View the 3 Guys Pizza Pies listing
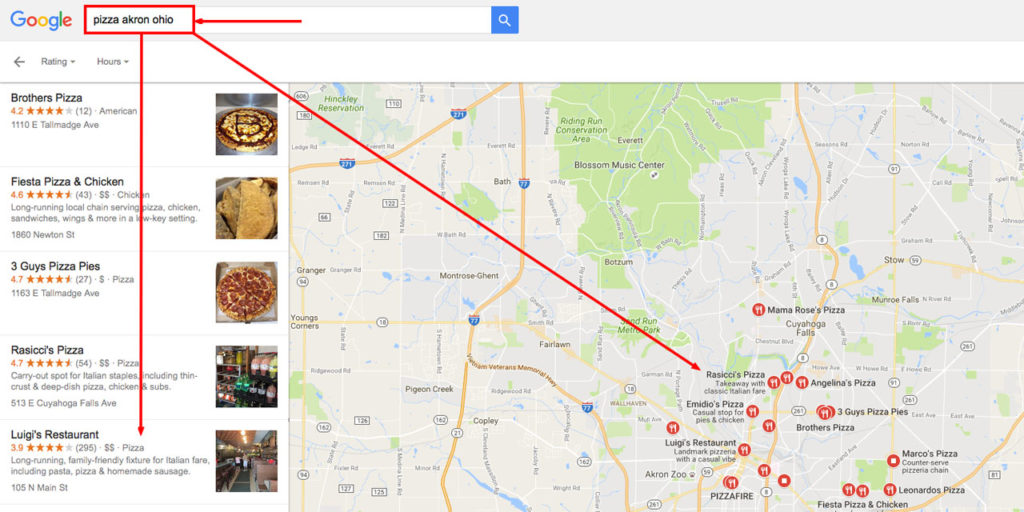The image size is (1024, 512). (x=55, y=266)
